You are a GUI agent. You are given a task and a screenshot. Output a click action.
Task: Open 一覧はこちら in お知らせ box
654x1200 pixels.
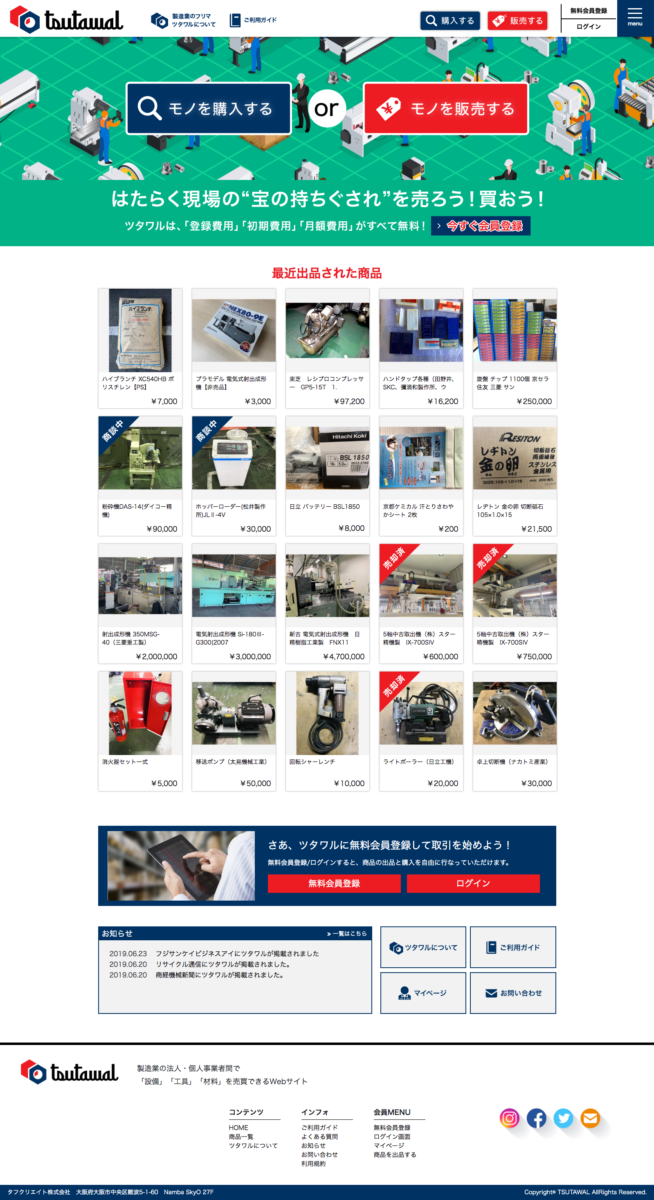click(347, 933)
